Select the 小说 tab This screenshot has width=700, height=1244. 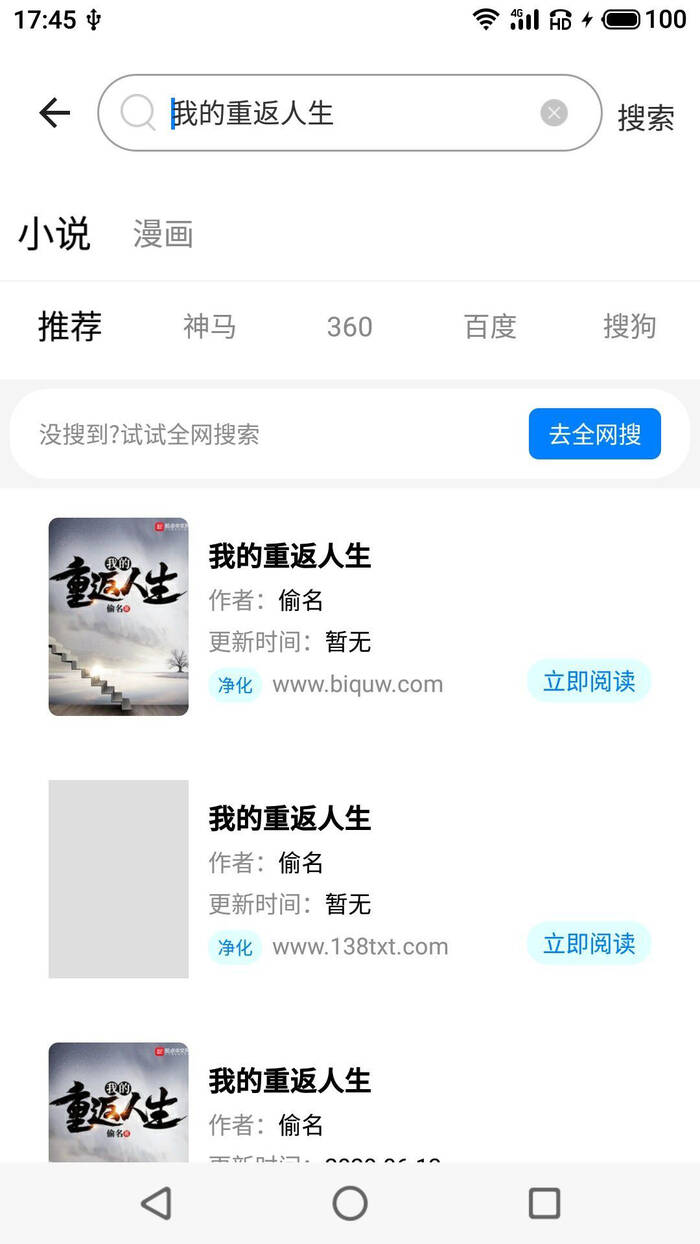pos(54,235)
